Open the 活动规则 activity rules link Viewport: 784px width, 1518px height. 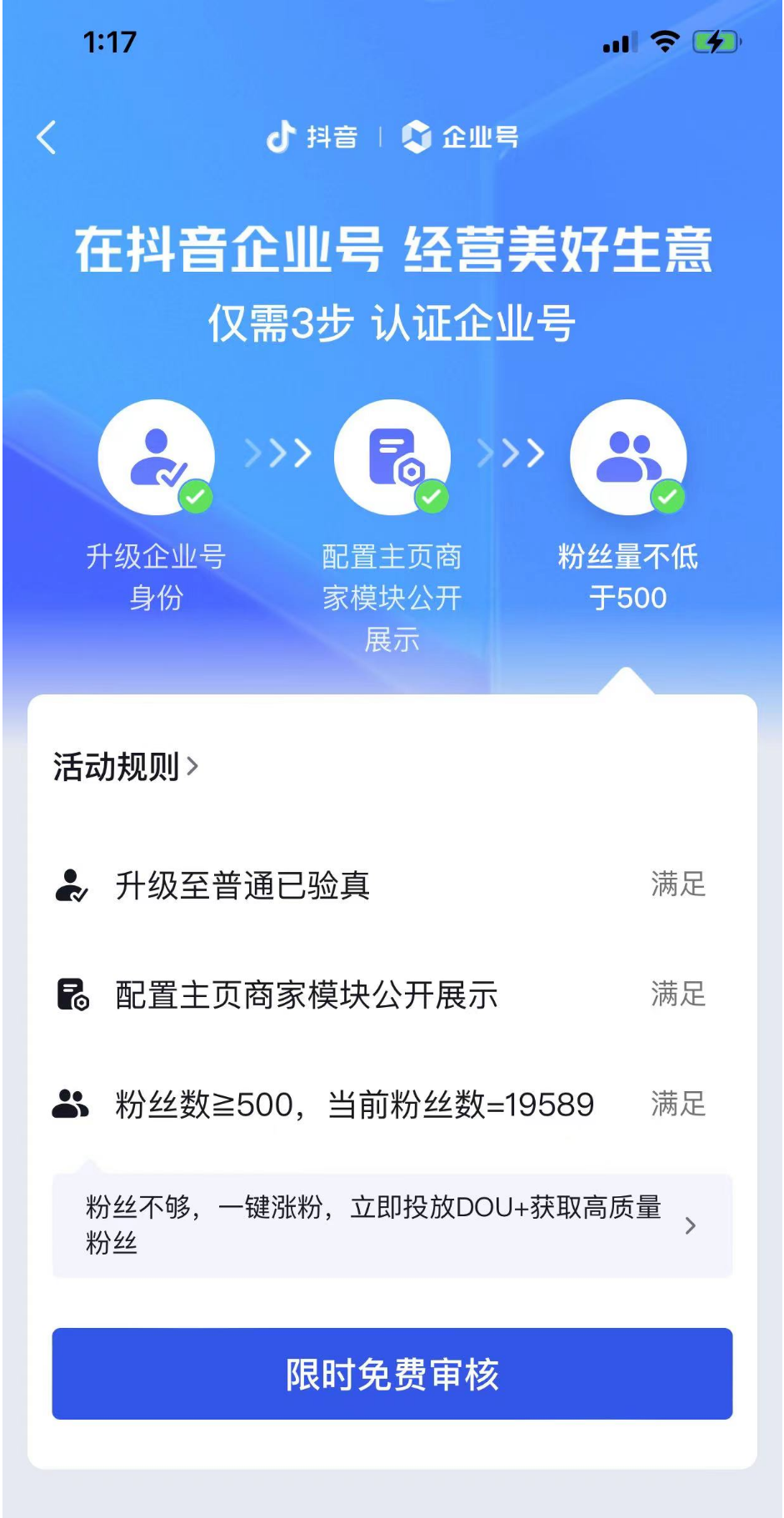point(126,766)
